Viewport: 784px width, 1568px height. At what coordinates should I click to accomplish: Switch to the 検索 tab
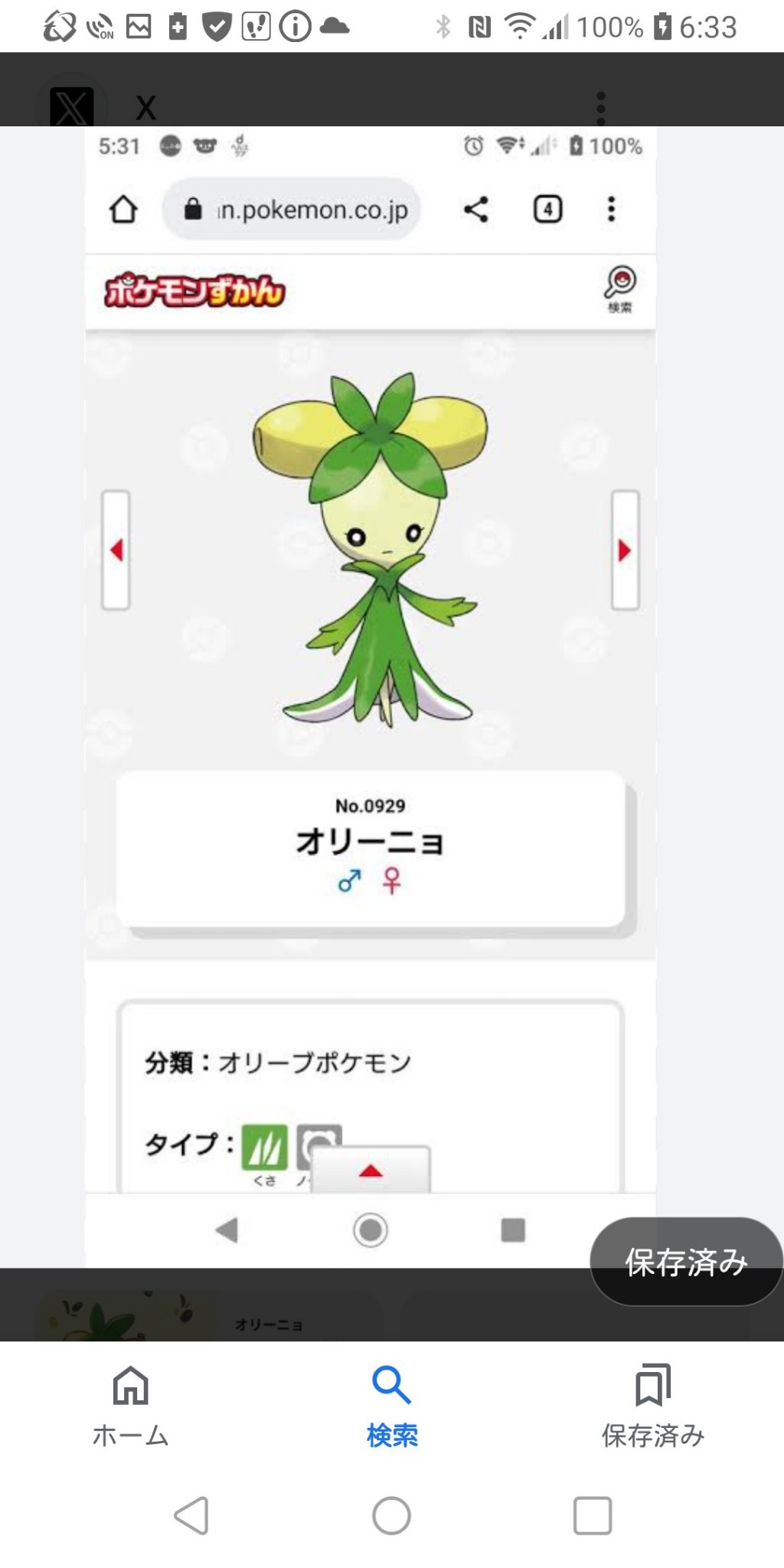[392, 1407]
